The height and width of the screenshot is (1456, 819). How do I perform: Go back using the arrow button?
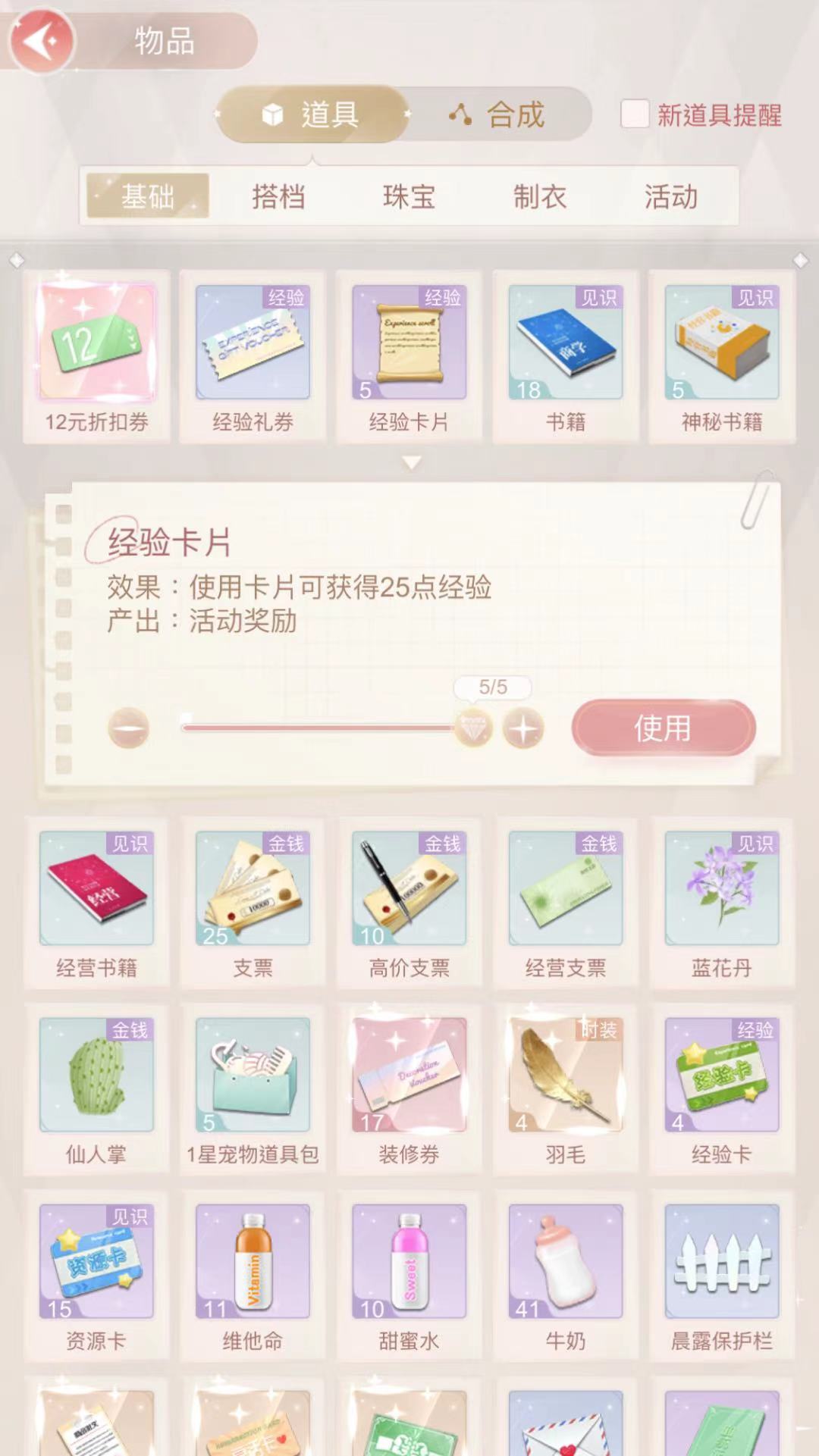(42, 42)
